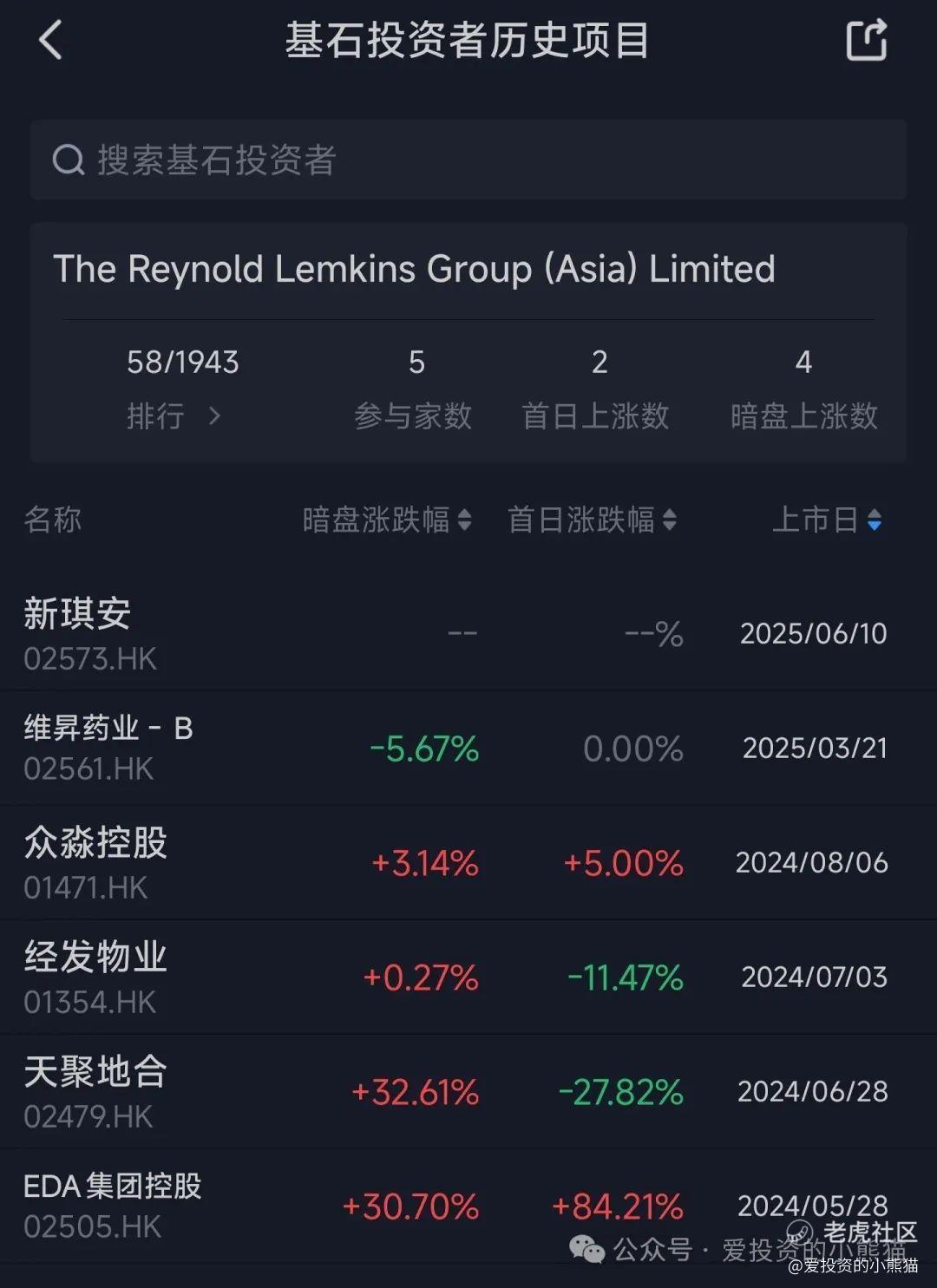The width and height of the screenshot is (937, 1288).
Task: Sort by 首日涨跌幅 column
Action: pyautogui.click(x=592, y=520)
